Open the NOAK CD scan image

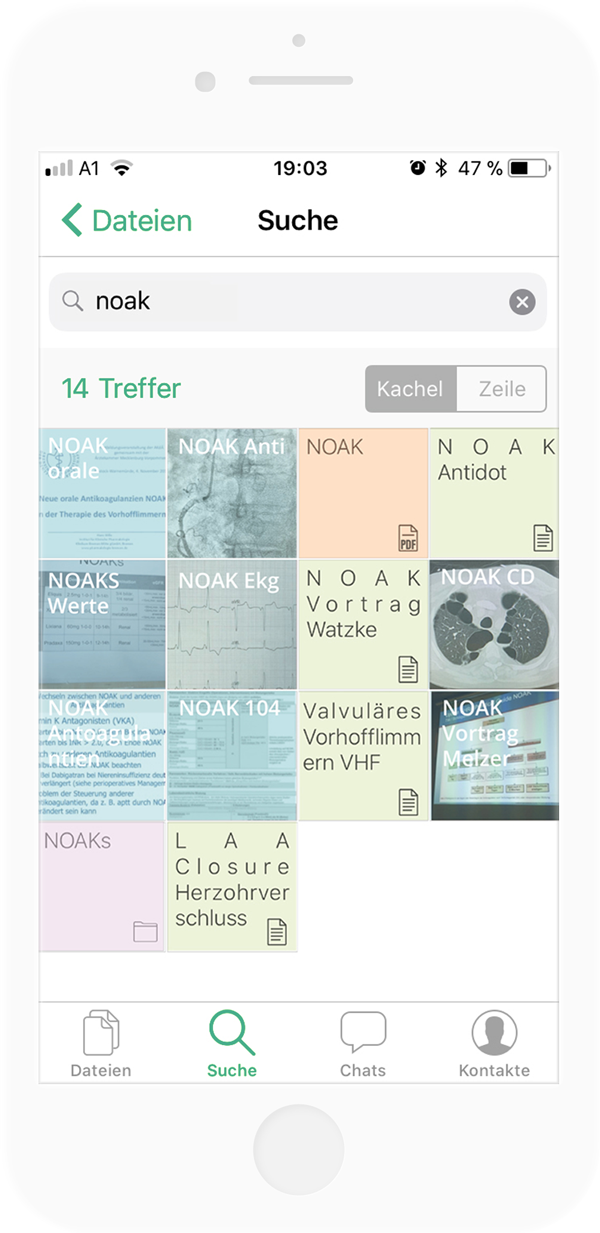[x=494, y=624]
